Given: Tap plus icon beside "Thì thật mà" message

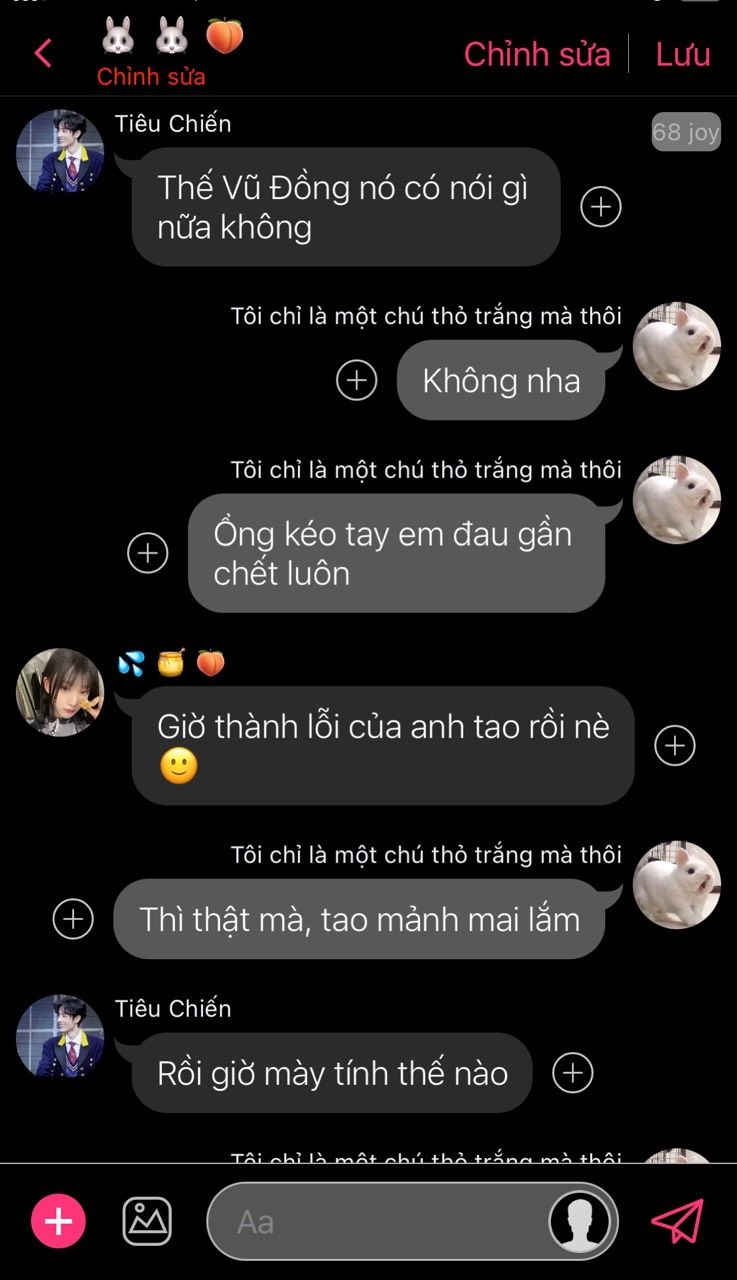Looking at the screenshot, I should tap(73, 919).
